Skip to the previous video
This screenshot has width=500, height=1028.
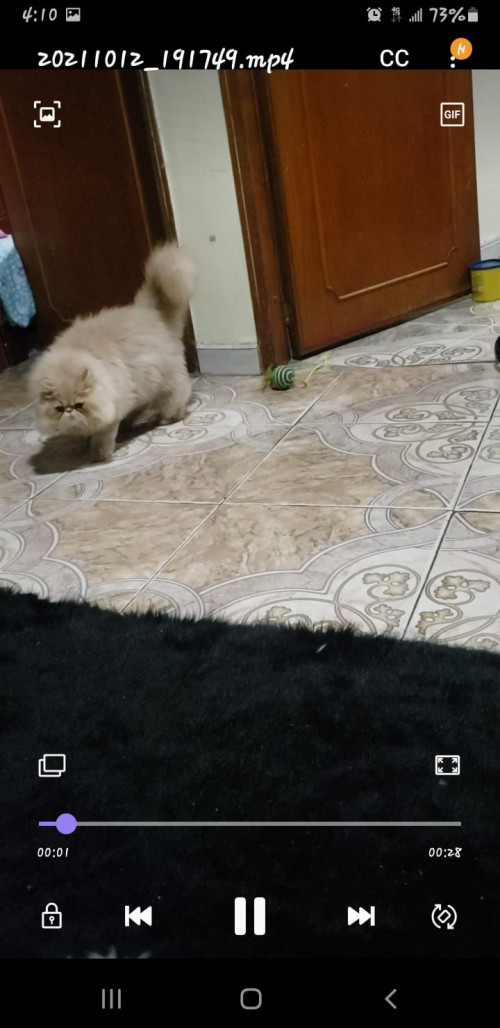click(x=138, y=917)
